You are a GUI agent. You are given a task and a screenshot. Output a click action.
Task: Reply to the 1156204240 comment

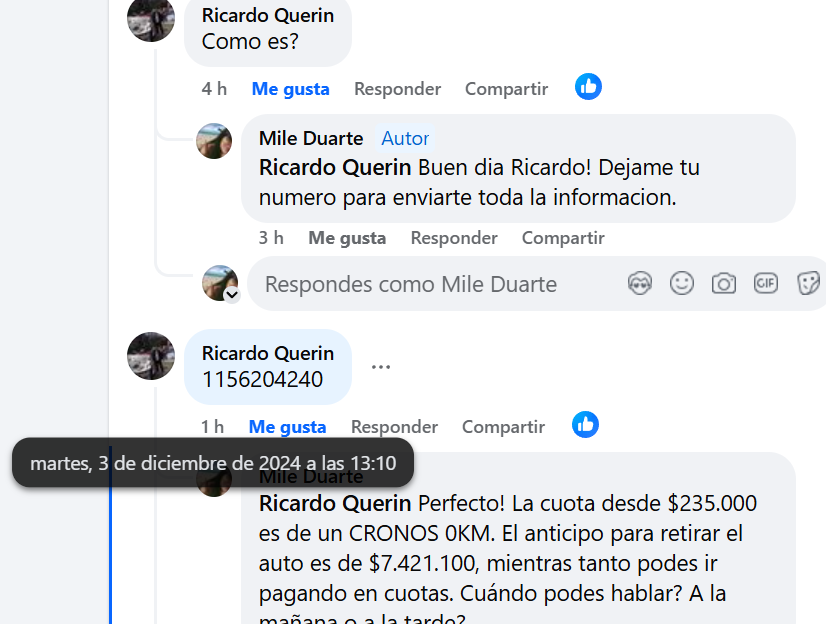(x=394, y=427)
